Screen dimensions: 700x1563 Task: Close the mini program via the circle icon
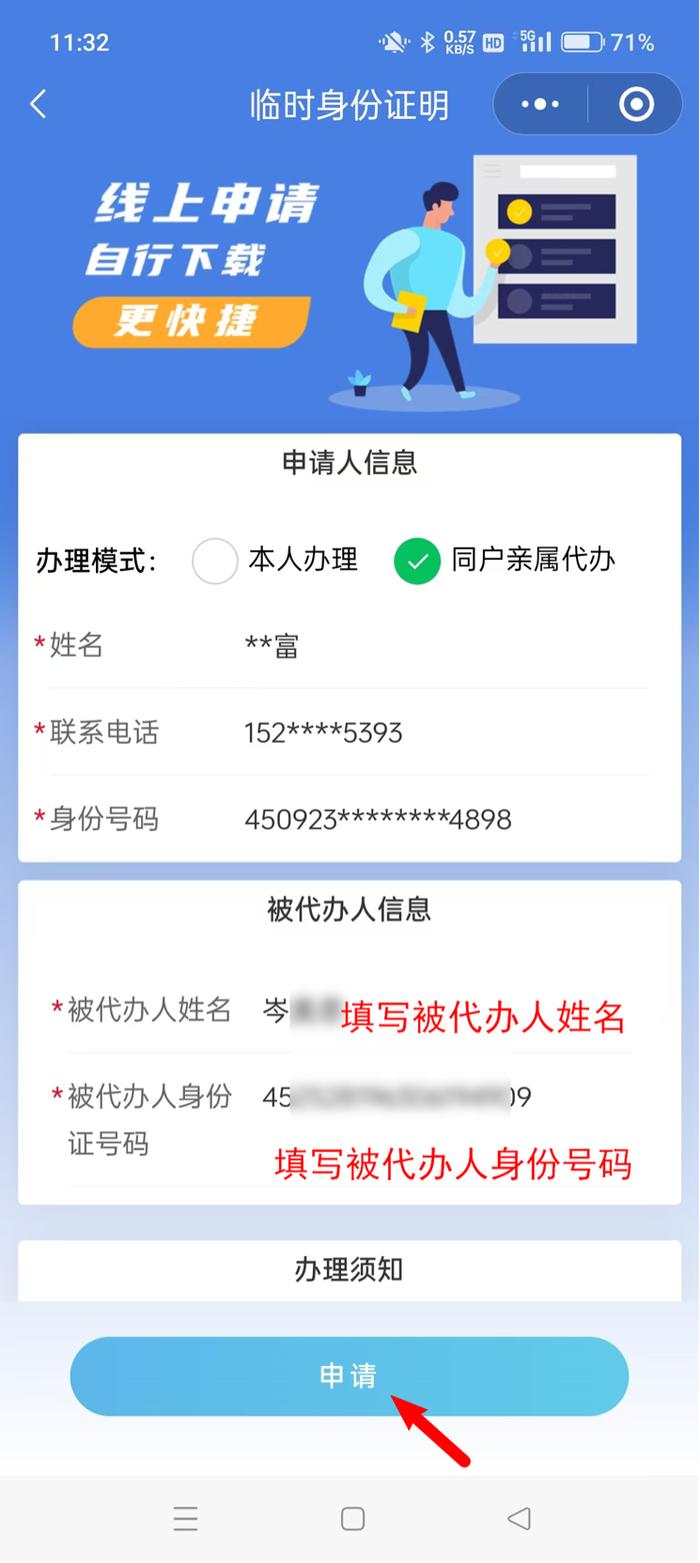tap(636, 104)
